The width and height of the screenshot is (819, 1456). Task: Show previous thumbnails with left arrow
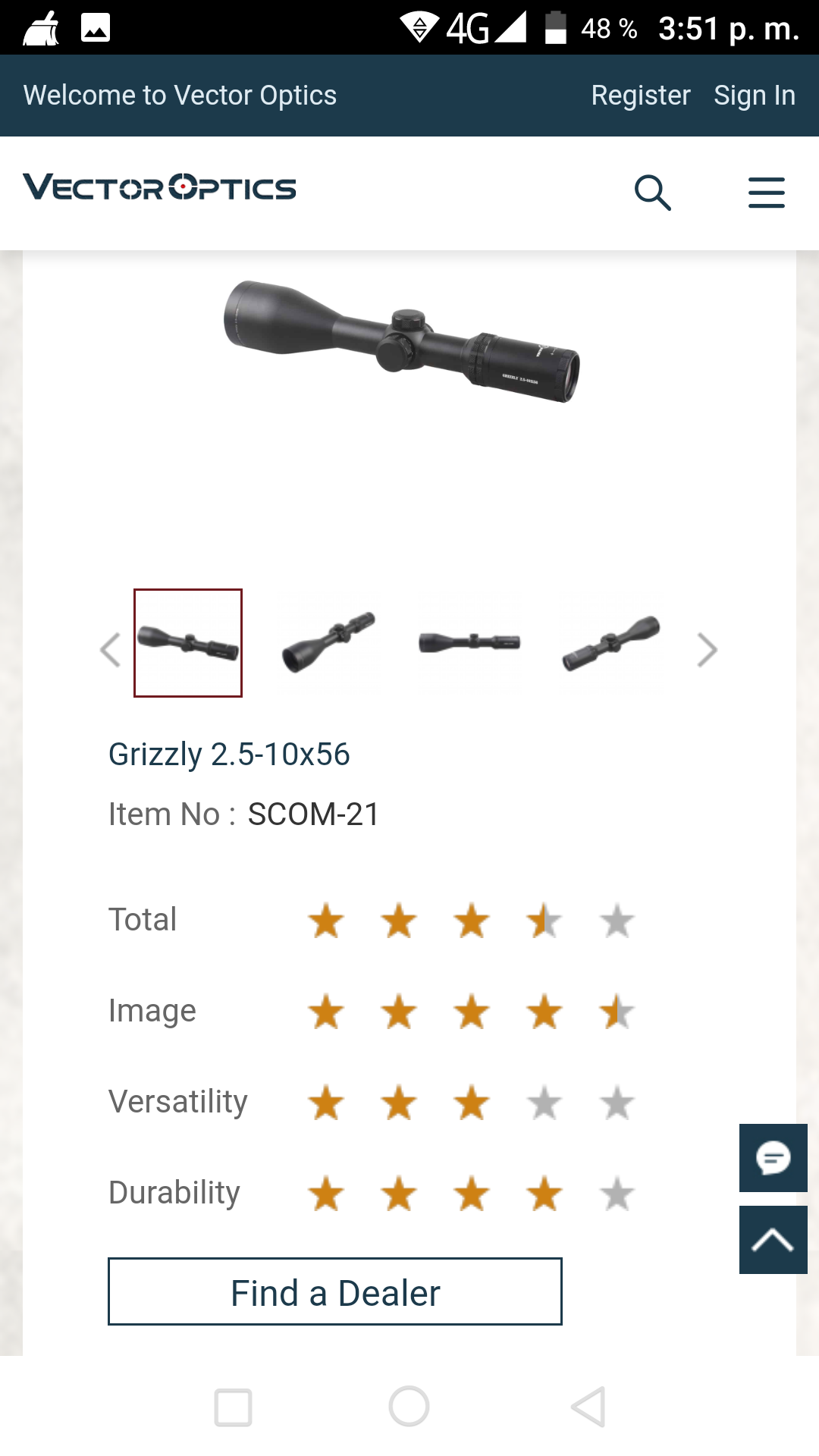click(x=111, y=650)
